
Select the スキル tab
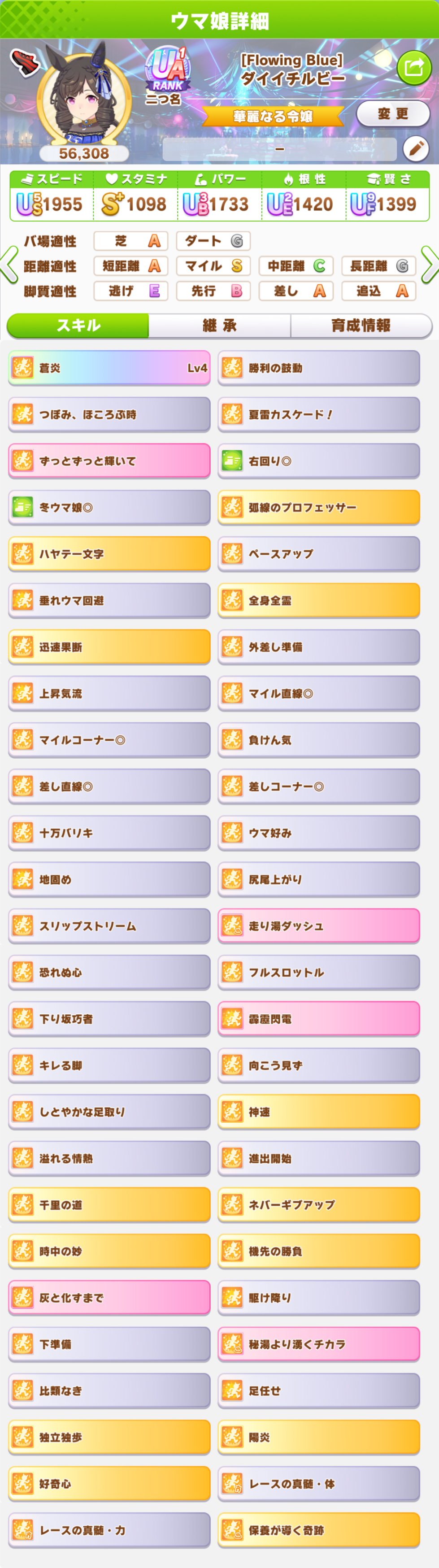78,326
